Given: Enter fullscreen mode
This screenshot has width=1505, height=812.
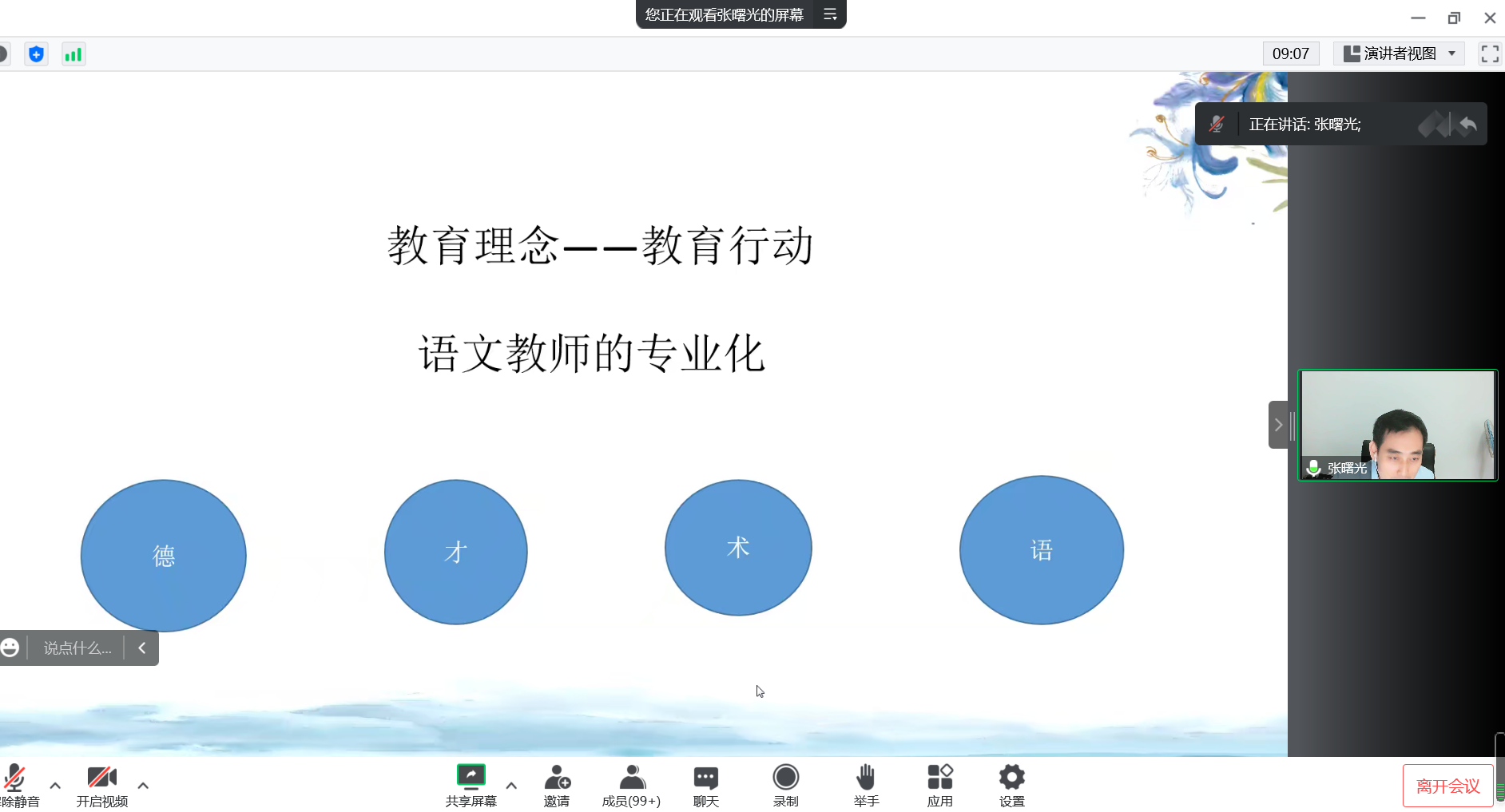Looking at the screenshot, I should coord(1490,53).
